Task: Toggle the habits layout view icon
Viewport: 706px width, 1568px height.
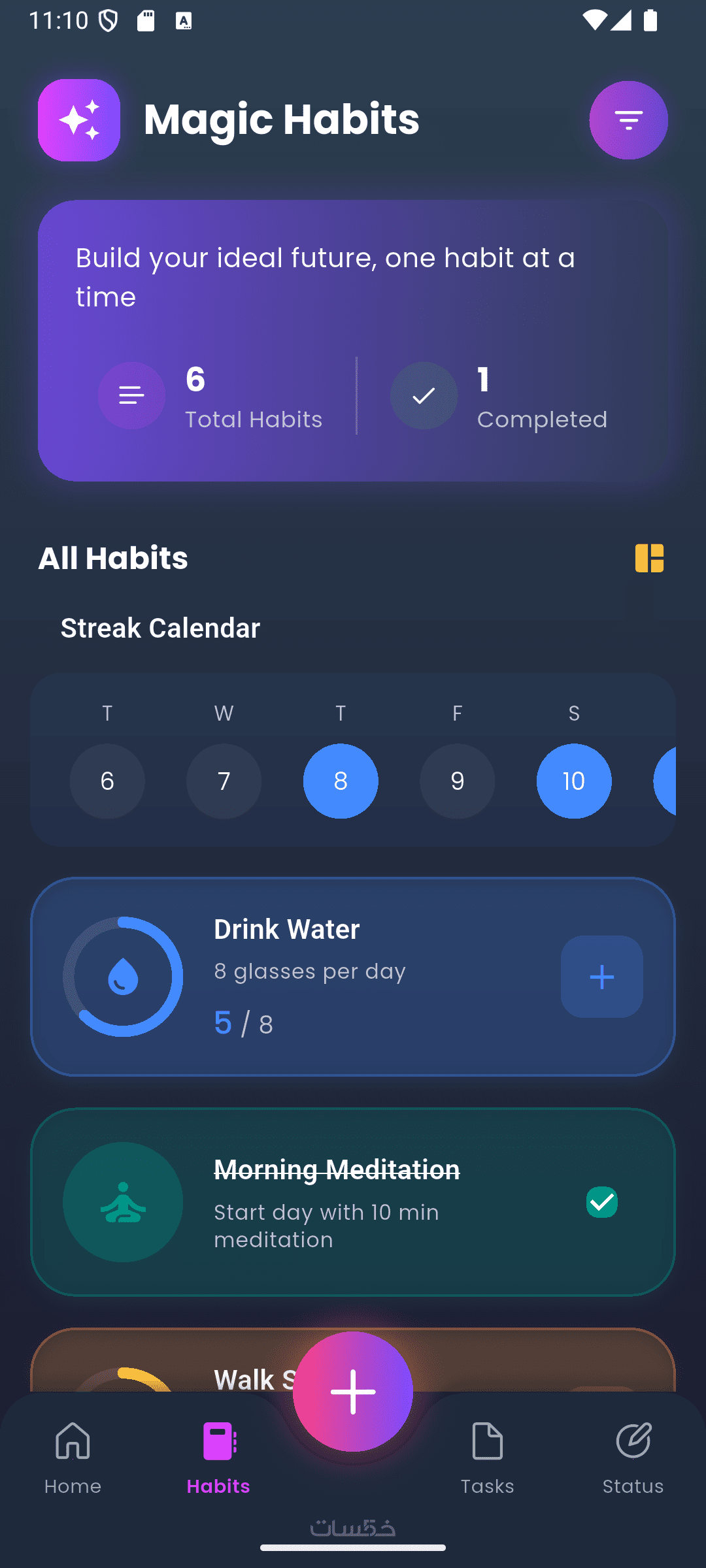Action: coord(649,558)
